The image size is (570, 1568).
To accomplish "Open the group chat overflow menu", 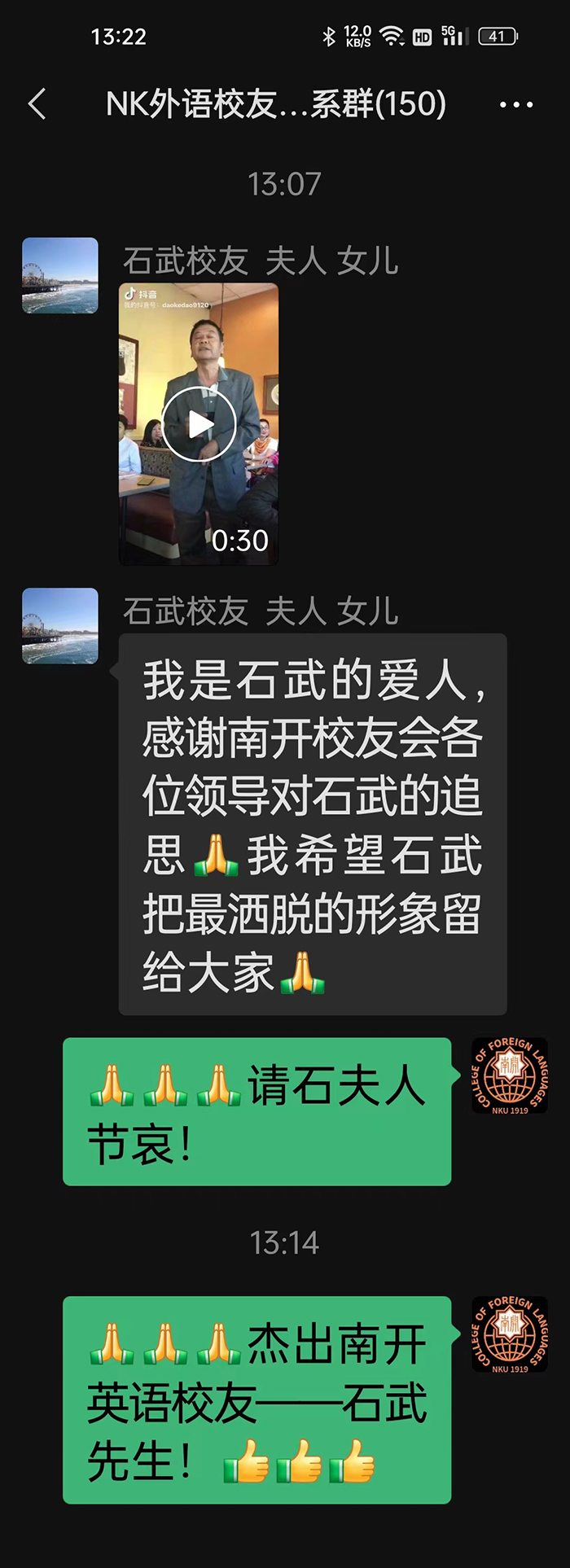I will pos(515,104).
